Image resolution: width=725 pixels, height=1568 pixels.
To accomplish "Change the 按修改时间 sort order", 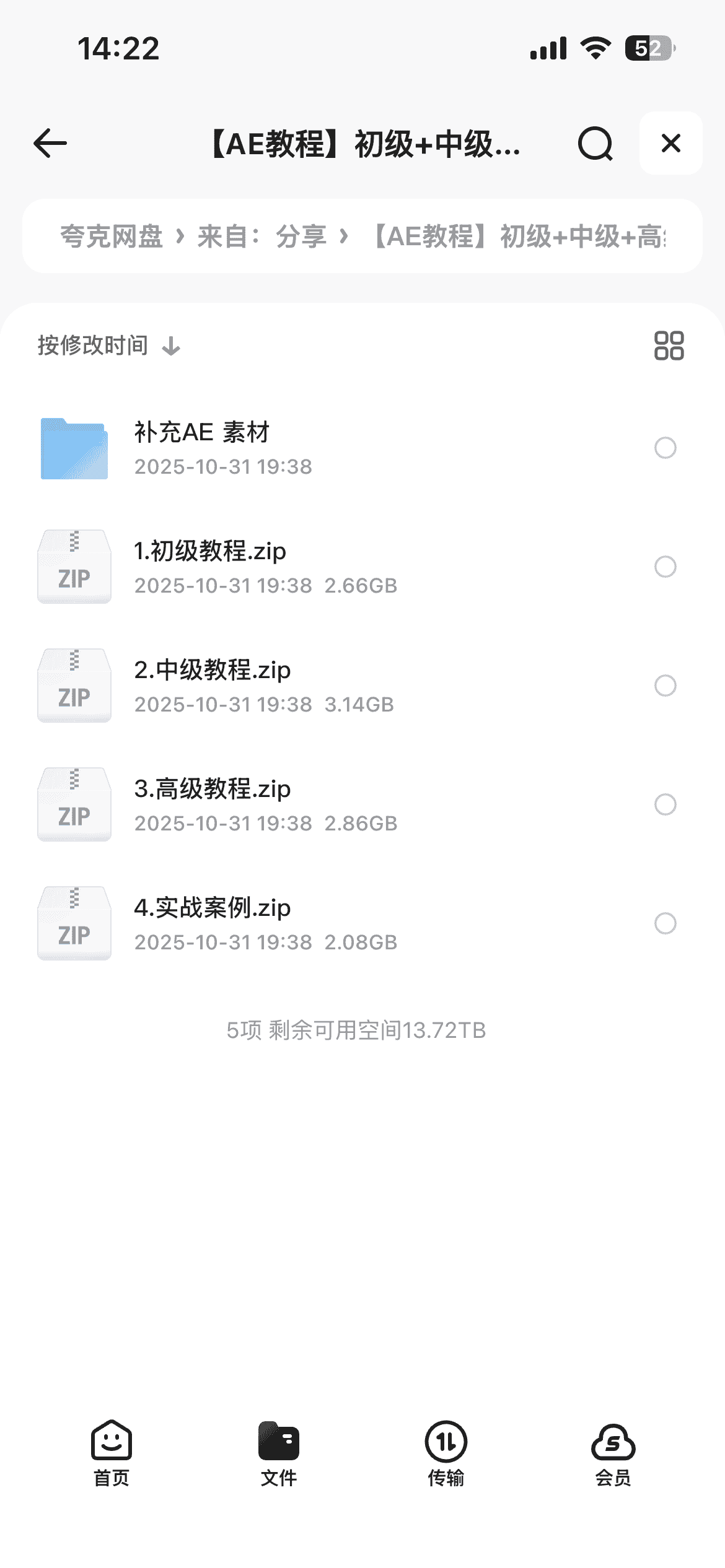I will tap(108, 346).
